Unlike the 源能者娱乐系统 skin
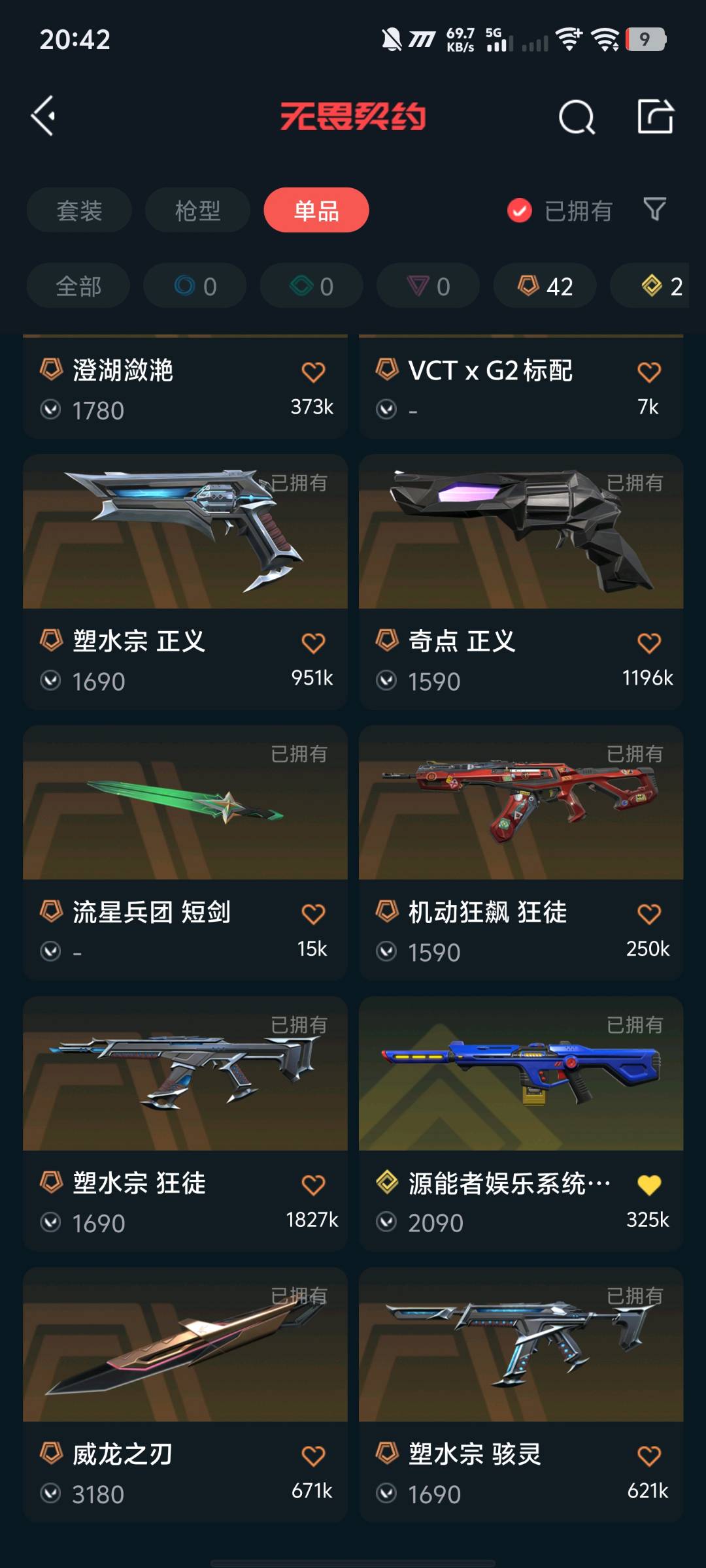 [648, 1185]
